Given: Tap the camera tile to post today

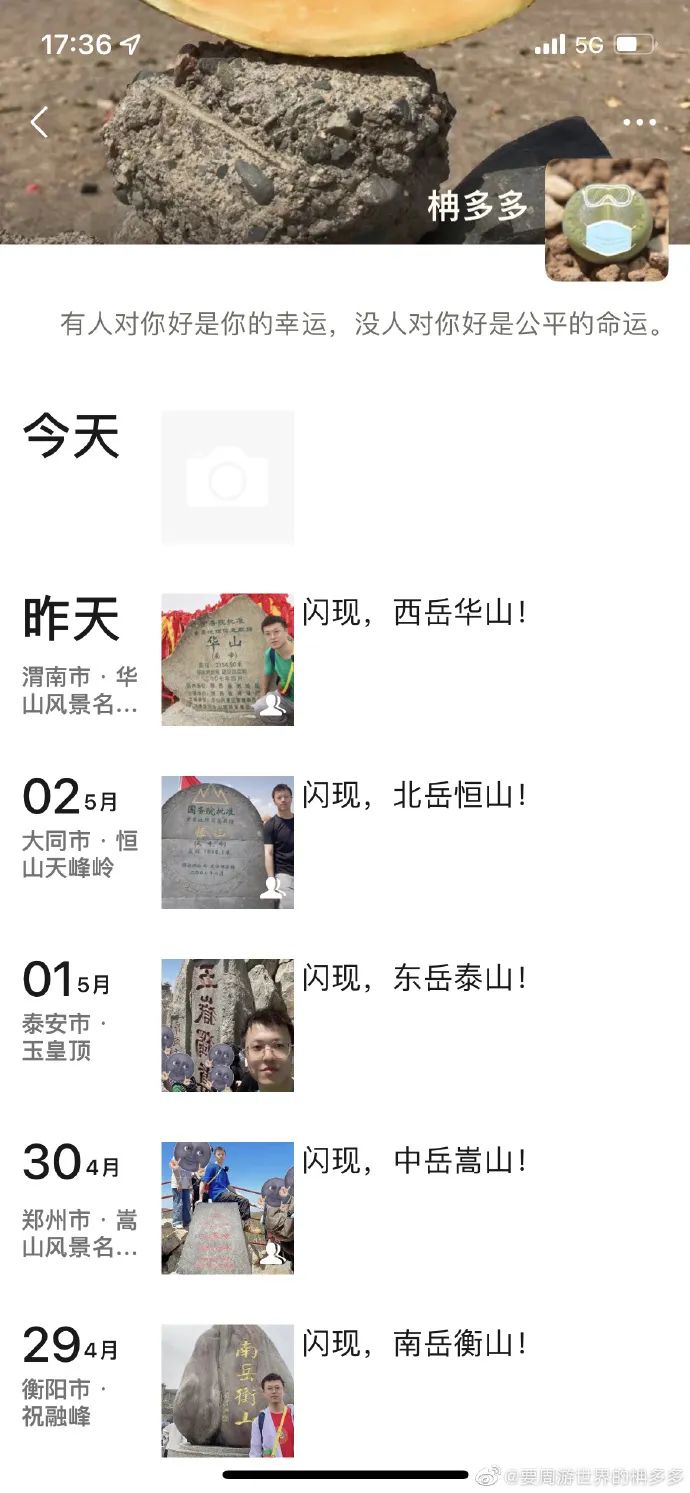Looking at the screenshot, I should (228, 477).
